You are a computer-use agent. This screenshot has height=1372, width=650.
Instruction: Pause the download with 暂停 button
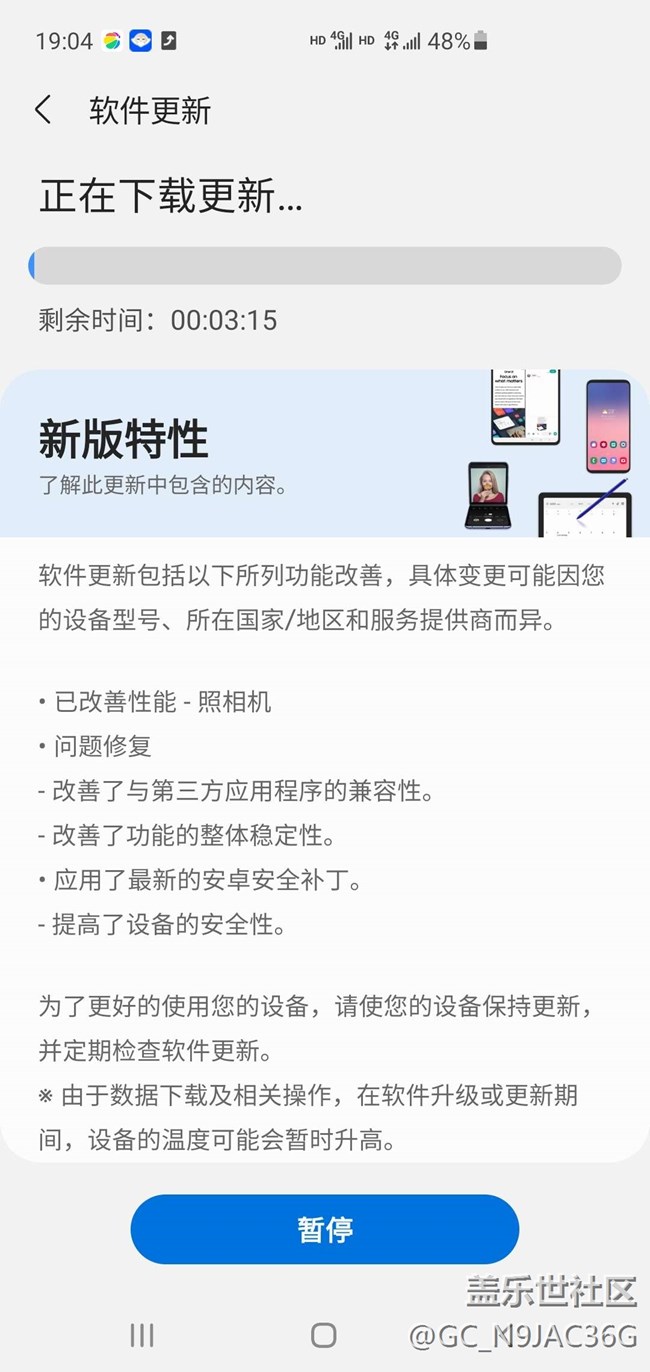point(324,1229)
